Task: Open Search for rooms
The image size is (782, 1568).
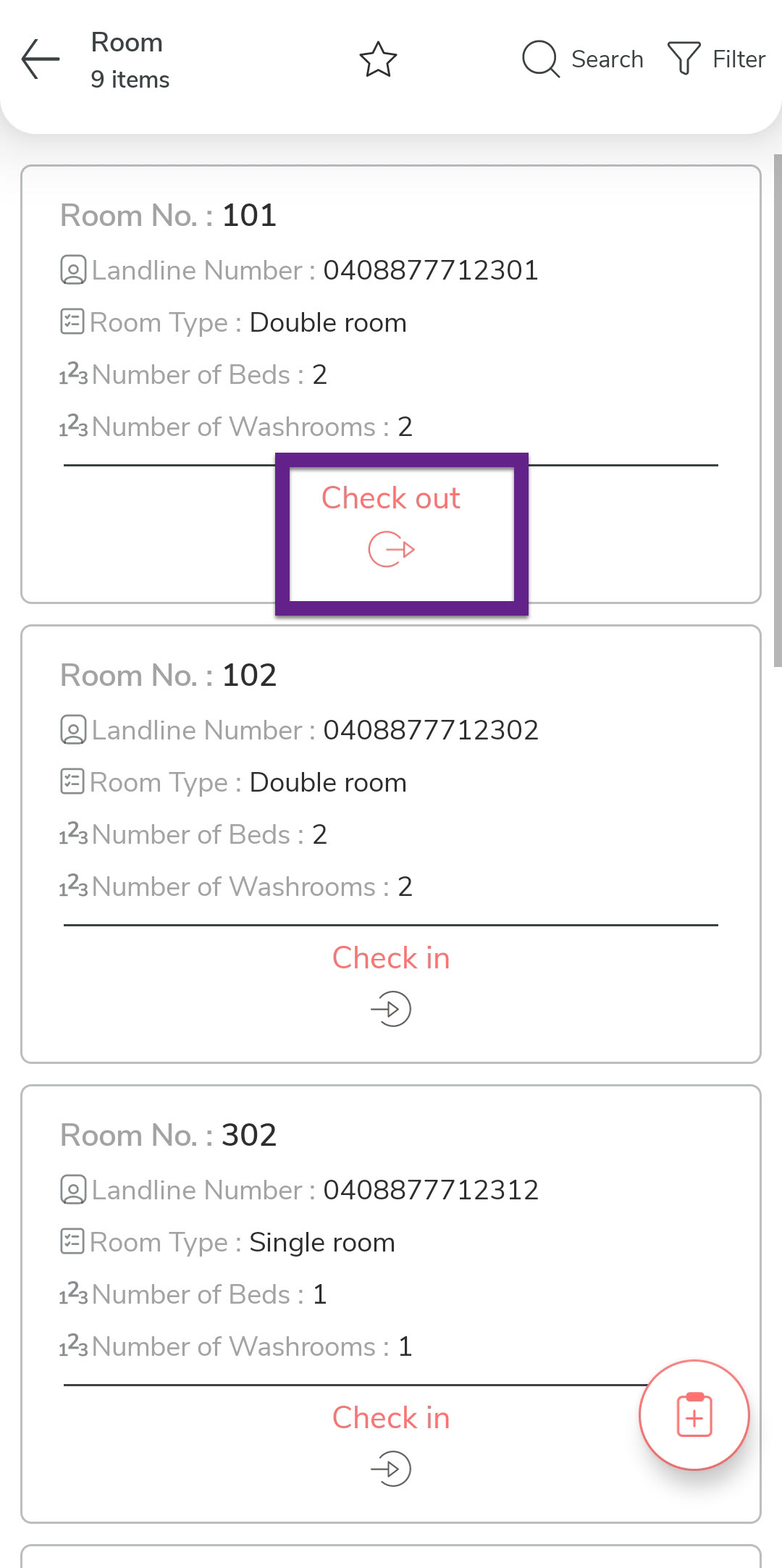Action: click(x=583, y=59)
